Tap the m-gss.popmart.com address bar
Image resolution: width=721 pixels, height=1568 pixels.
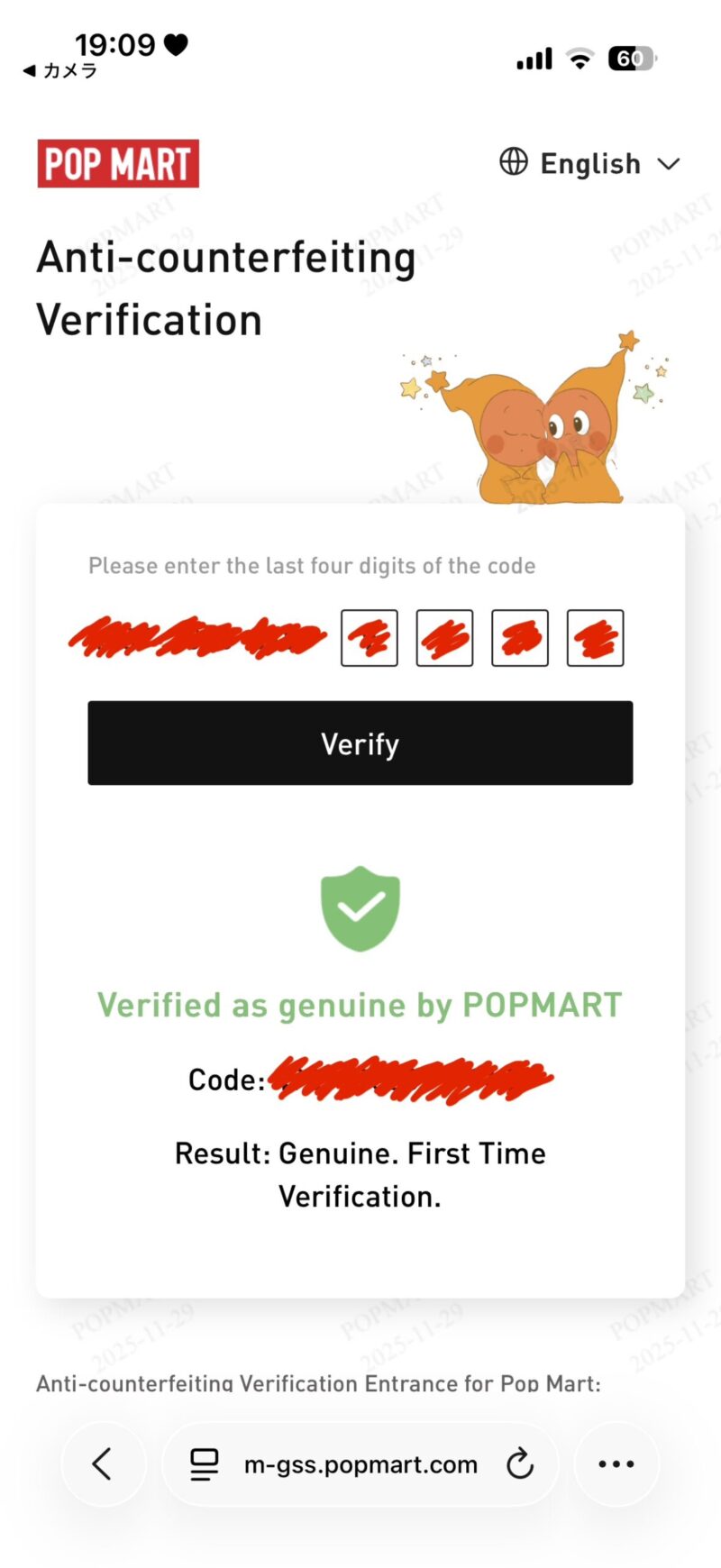click(x=360, y=1464)
